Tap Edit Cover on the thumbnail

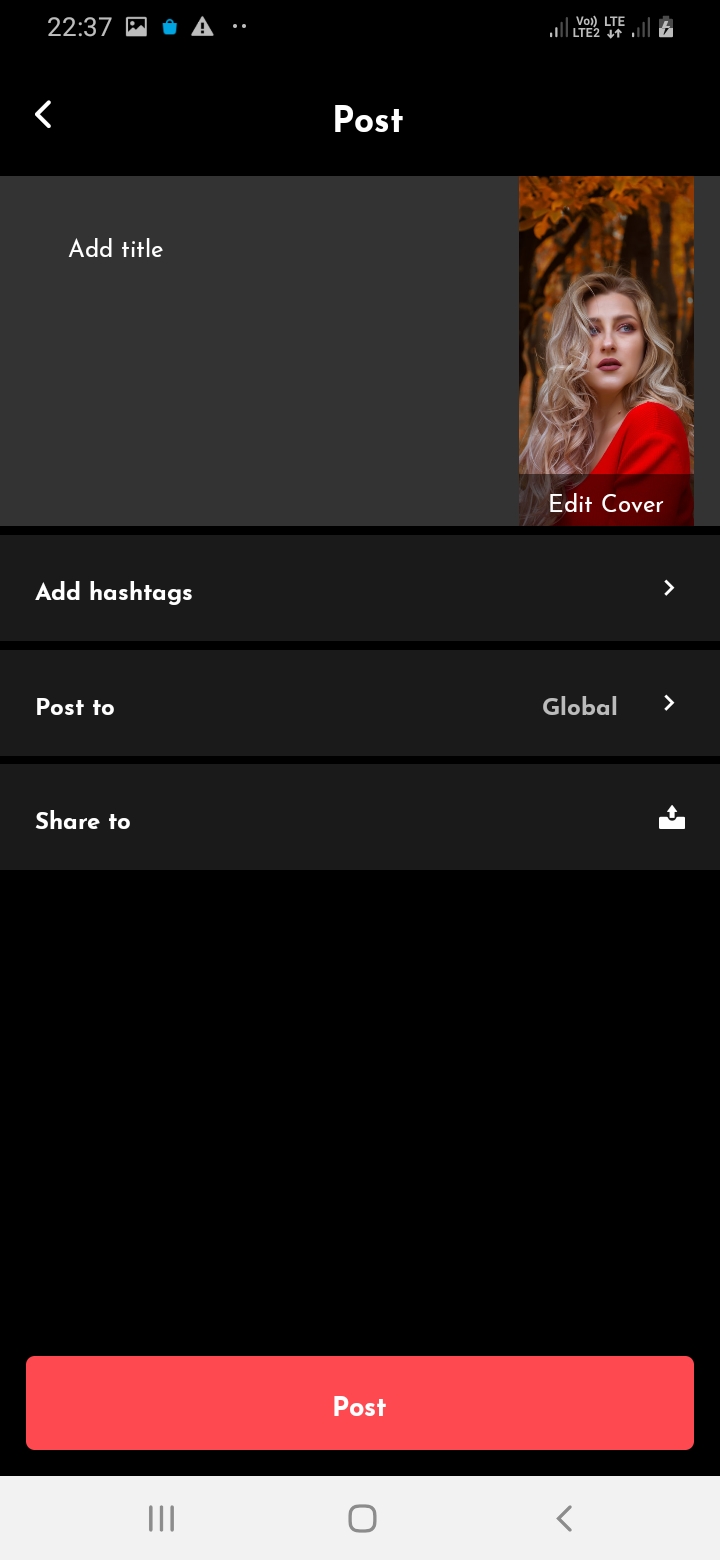[x=605, y=504]
